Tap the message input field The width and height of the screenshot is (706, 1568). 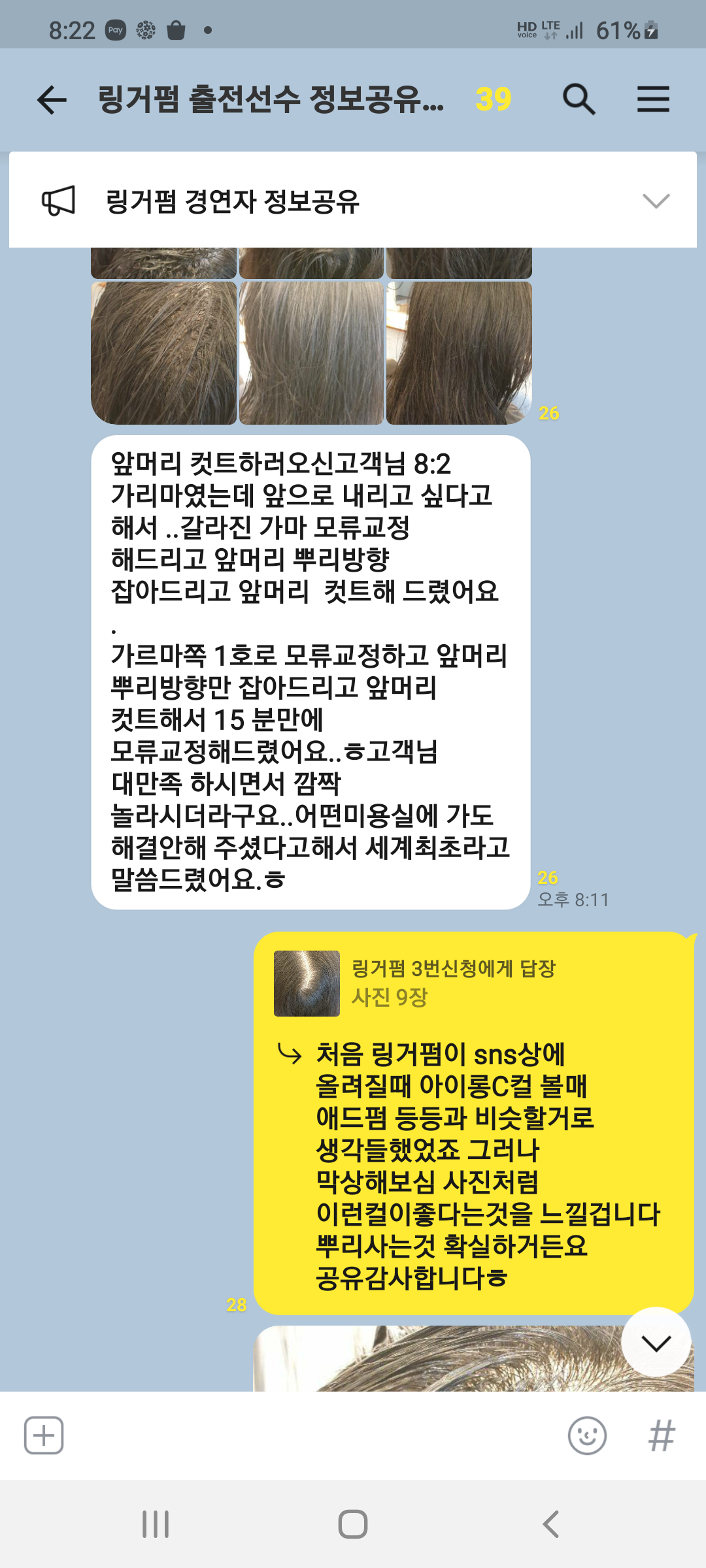314,1435
